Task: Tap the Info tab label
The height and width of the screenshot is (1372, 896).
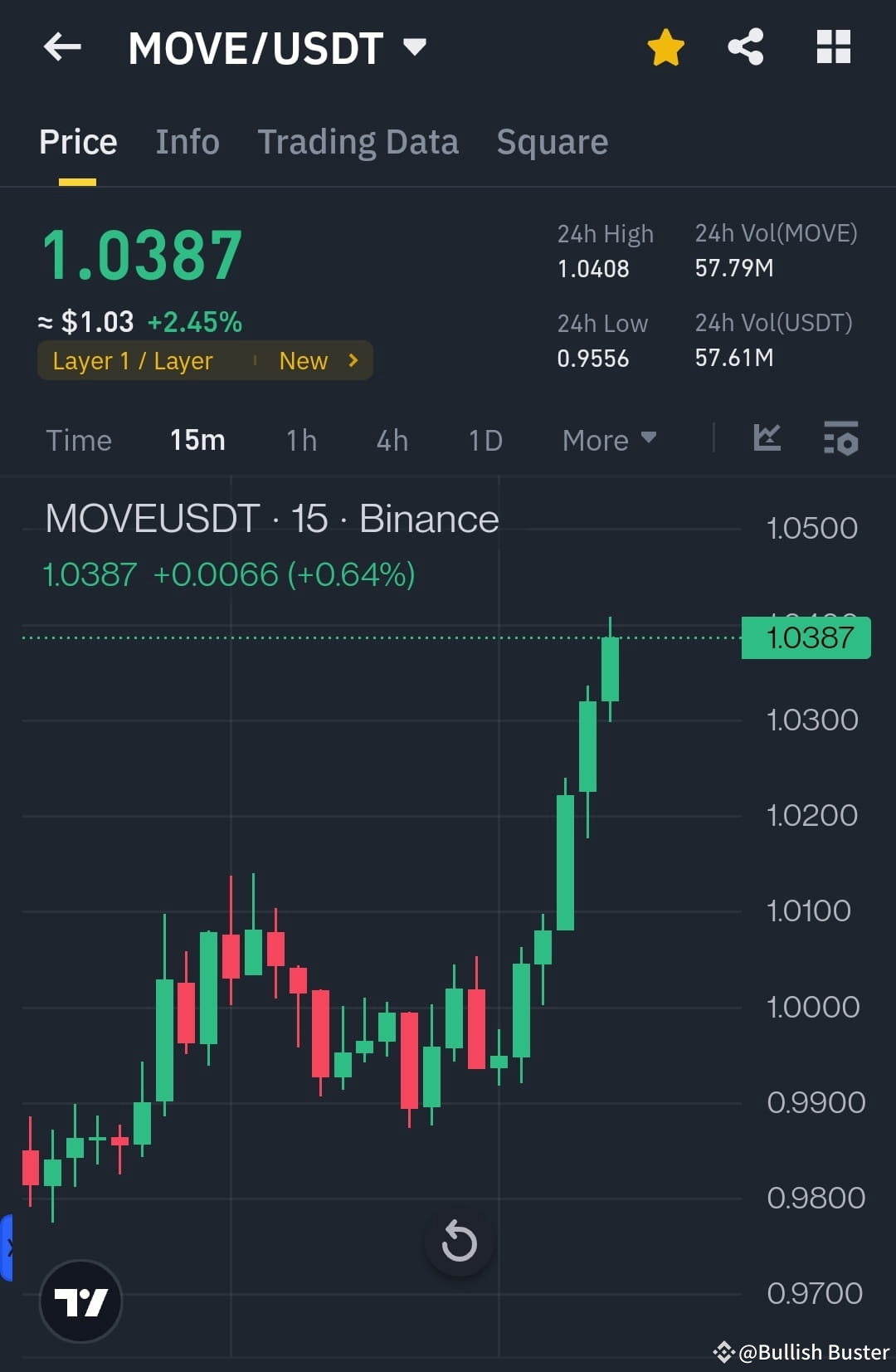Action: [187, 141]
